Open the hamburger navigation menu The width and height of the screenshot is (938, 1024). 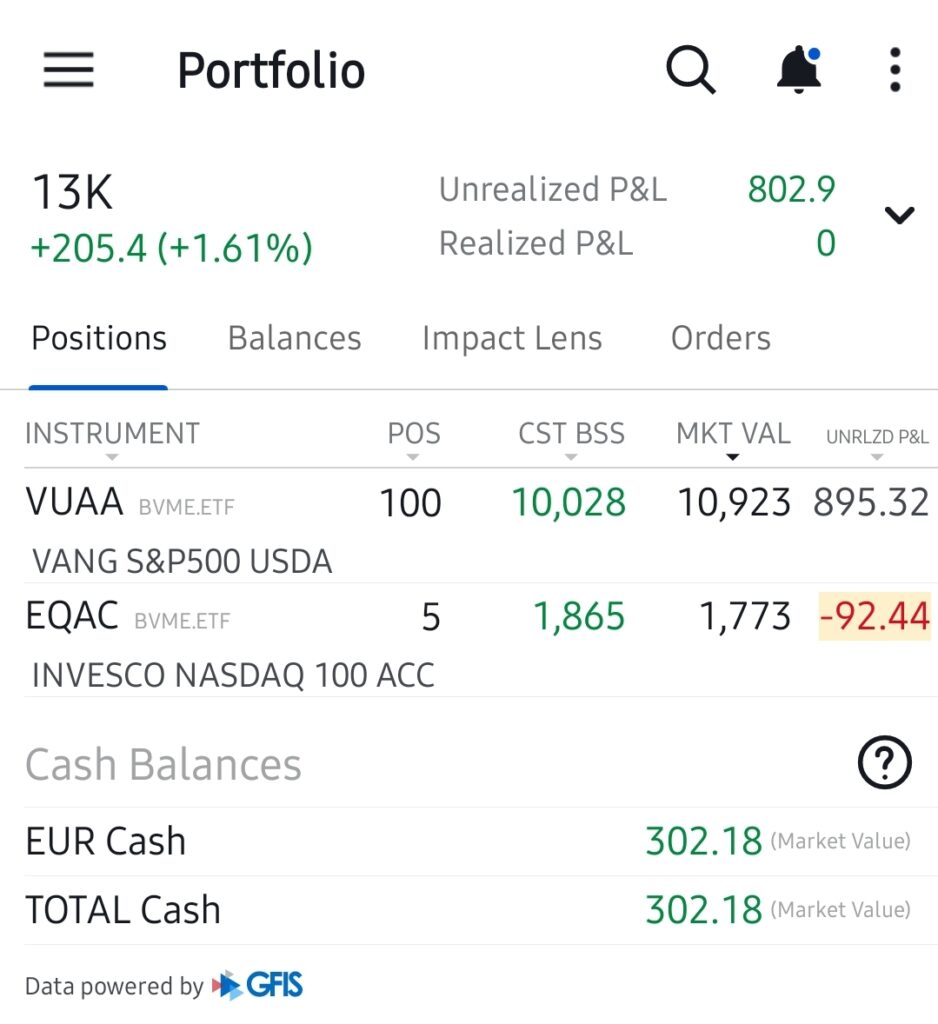(68, 71)
